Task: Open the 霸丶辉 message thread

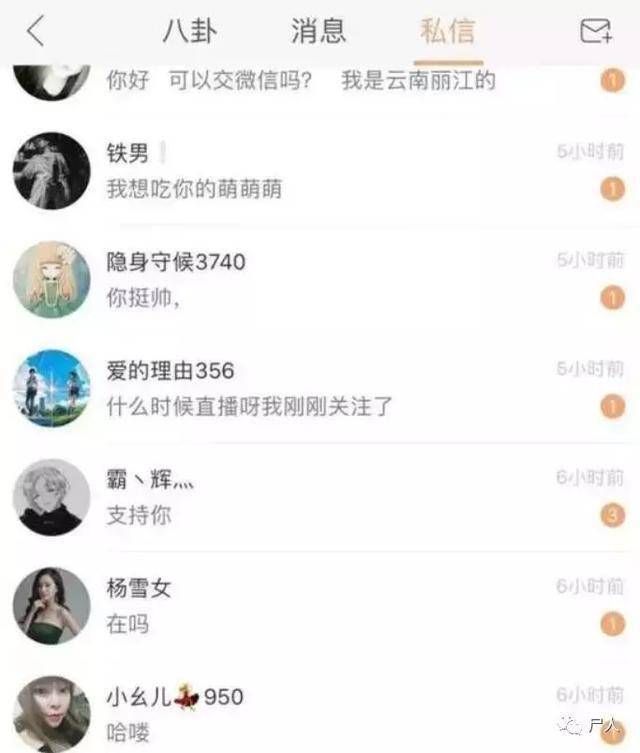Action: [x=320, y=497]
